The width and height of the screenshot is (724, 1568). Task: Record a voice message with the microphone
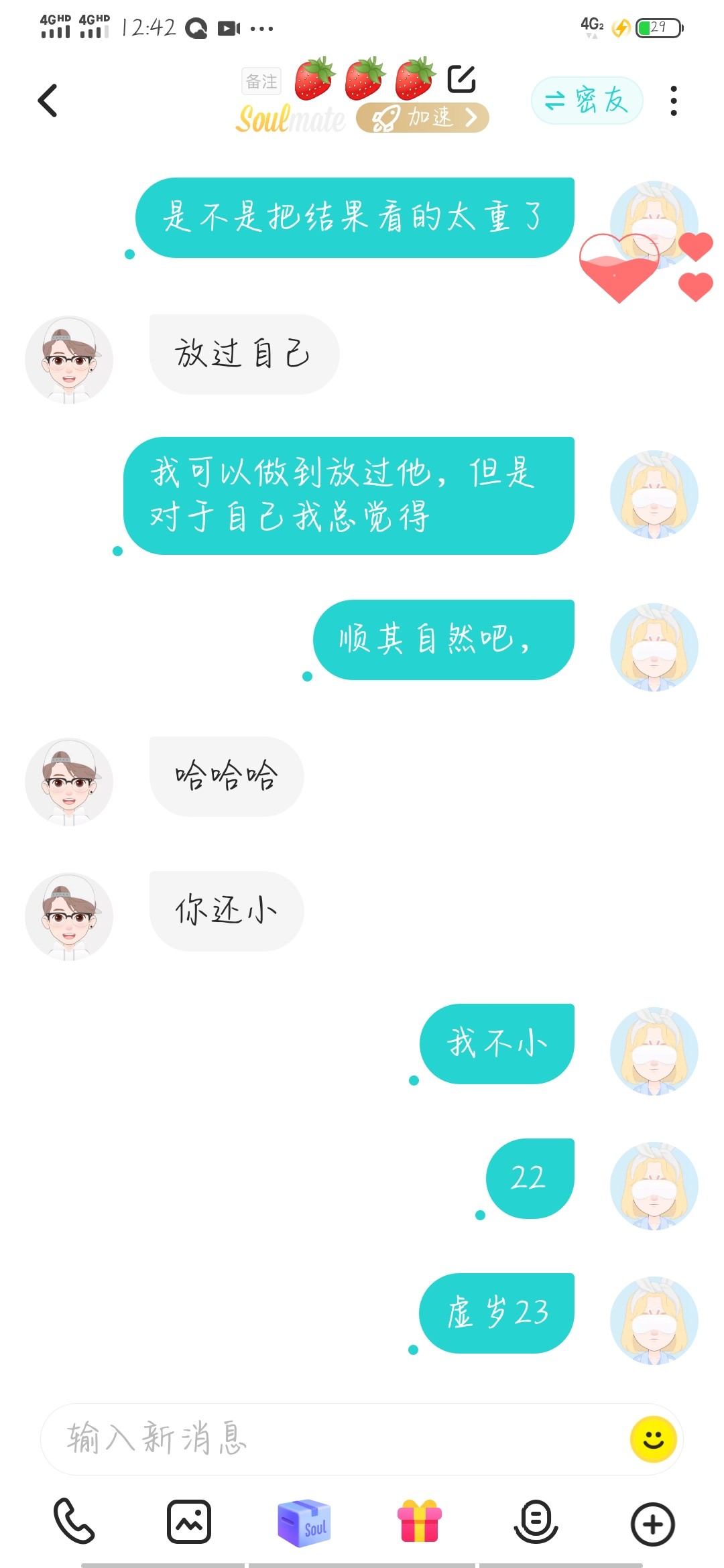tap(536, 1522)
